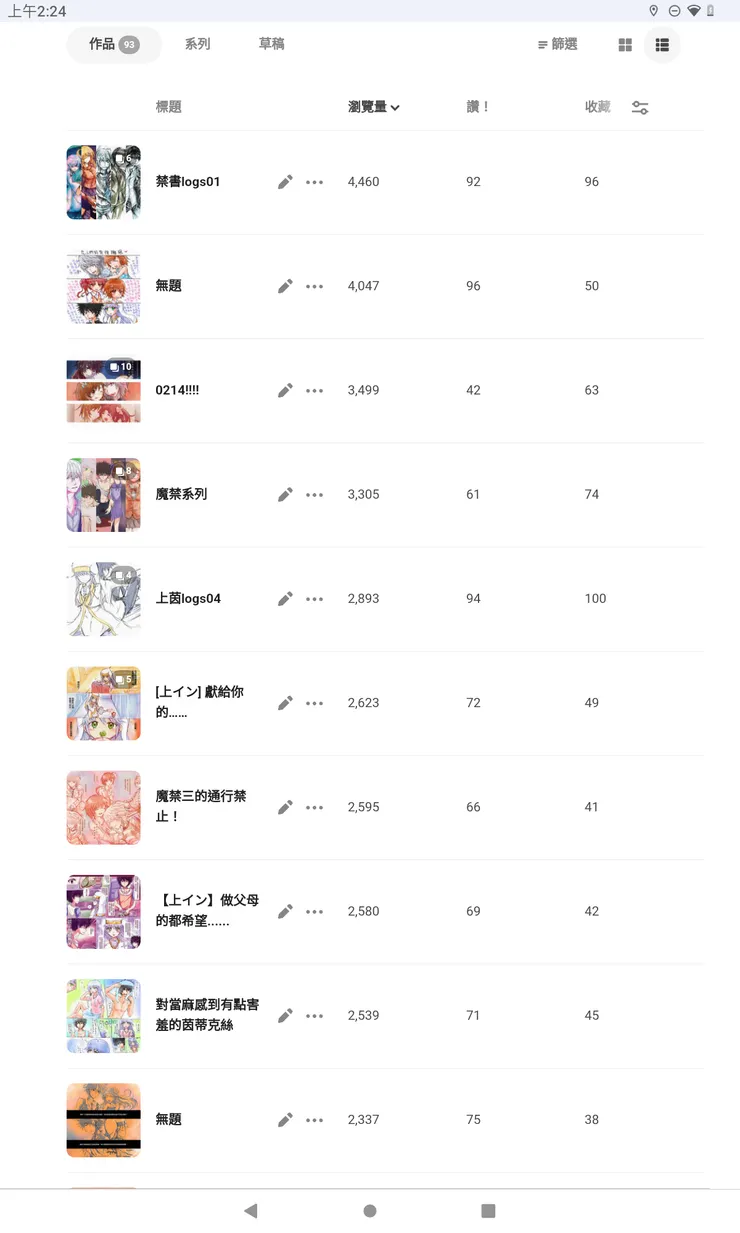Edit the work 禁書logs01
This screenshot has height=1233, width=740.
285,182
